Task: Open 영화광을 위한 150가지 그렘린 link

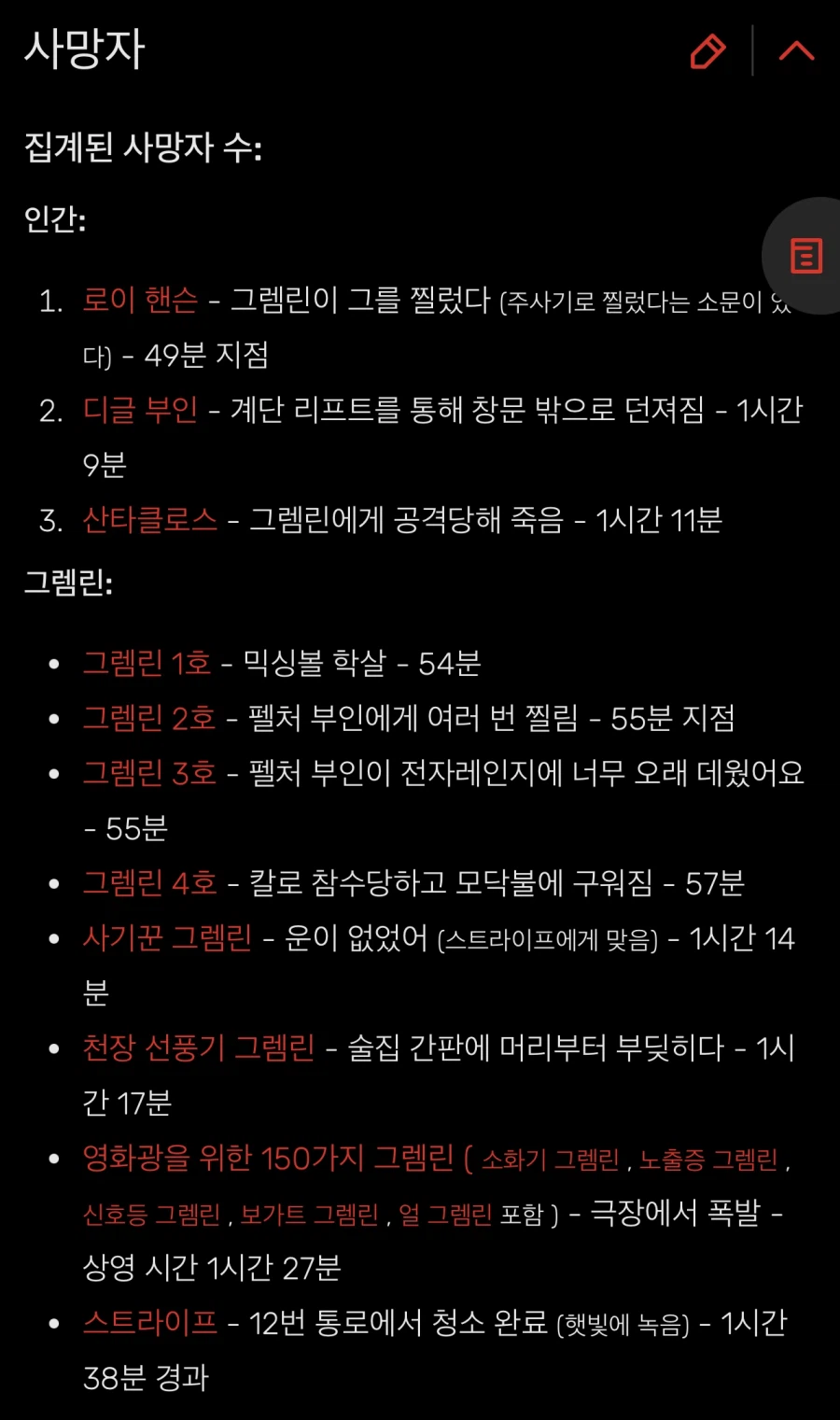Action: point(269,1159)
